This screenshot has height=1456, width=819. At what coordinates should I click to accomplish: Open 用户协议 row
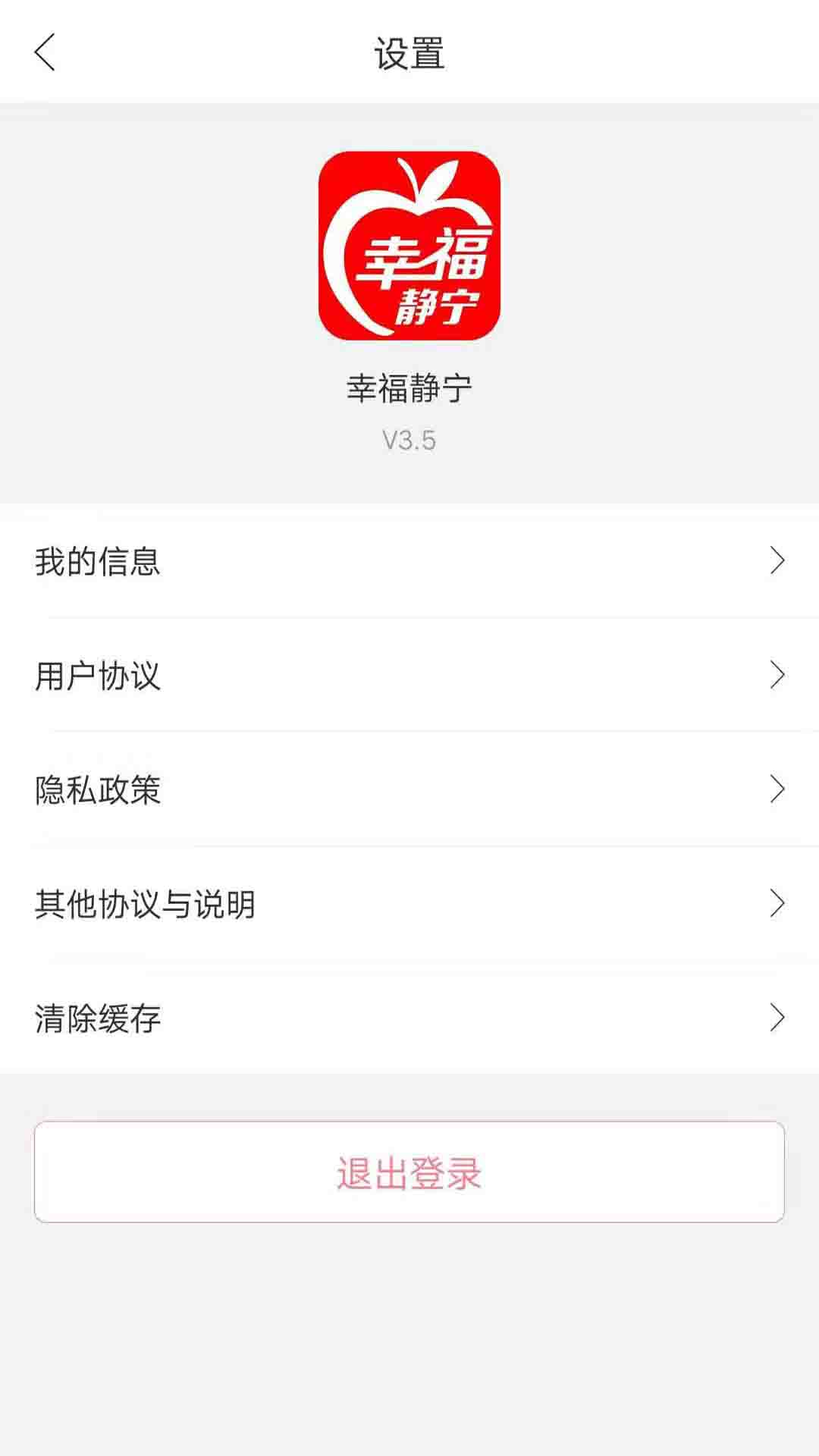click(x=409, y=675)
